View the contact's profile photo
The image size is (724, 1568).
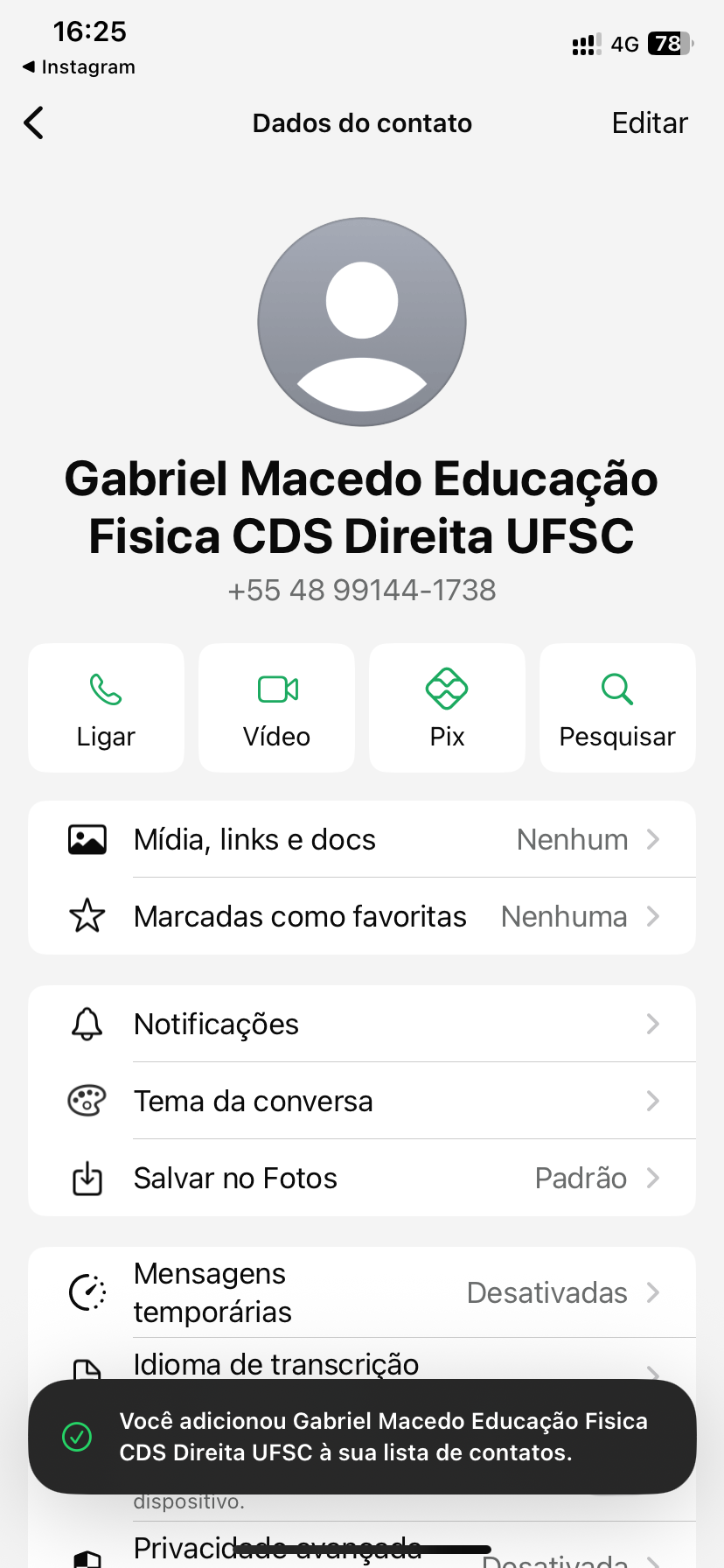[362, 322]
